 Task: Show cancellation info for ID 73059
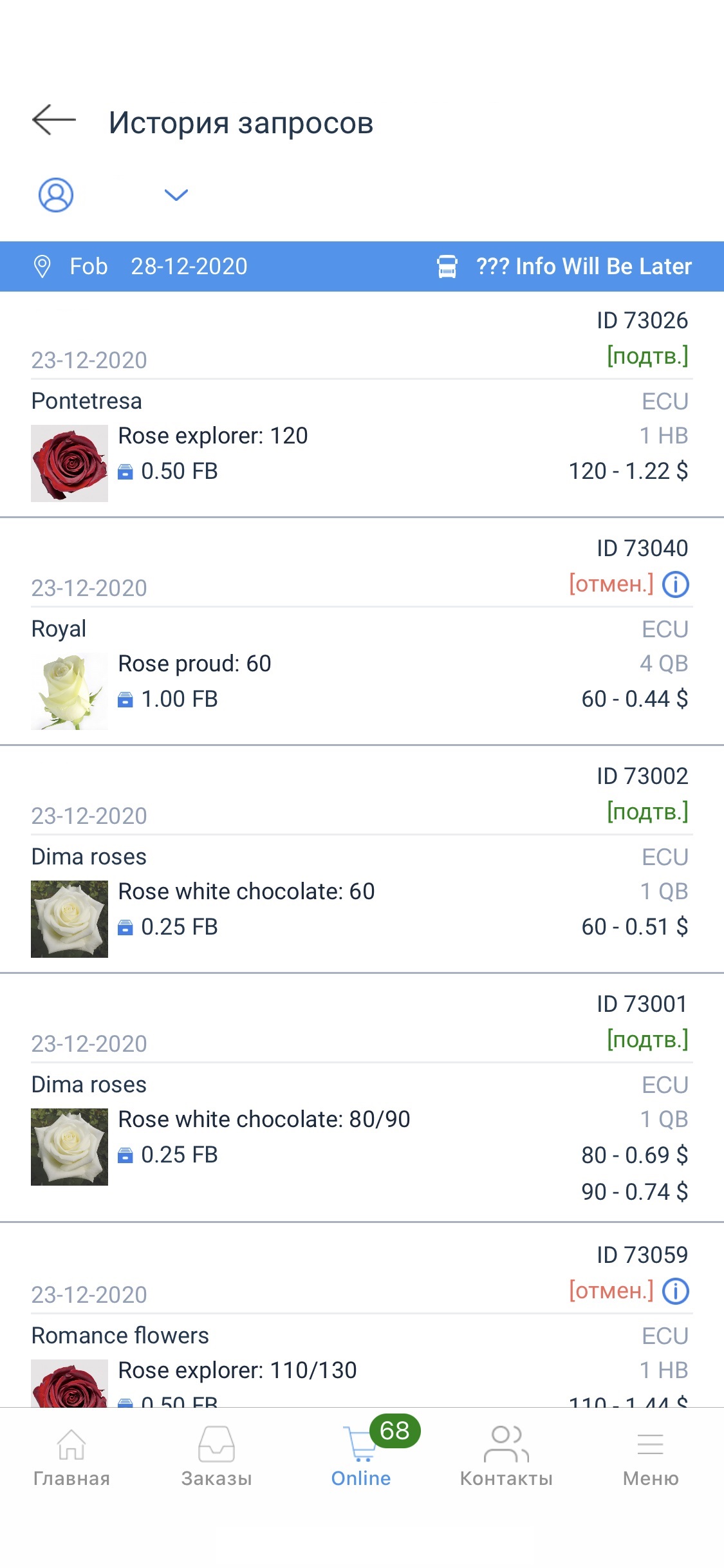pyautogui.click(x=676, y=1291)
